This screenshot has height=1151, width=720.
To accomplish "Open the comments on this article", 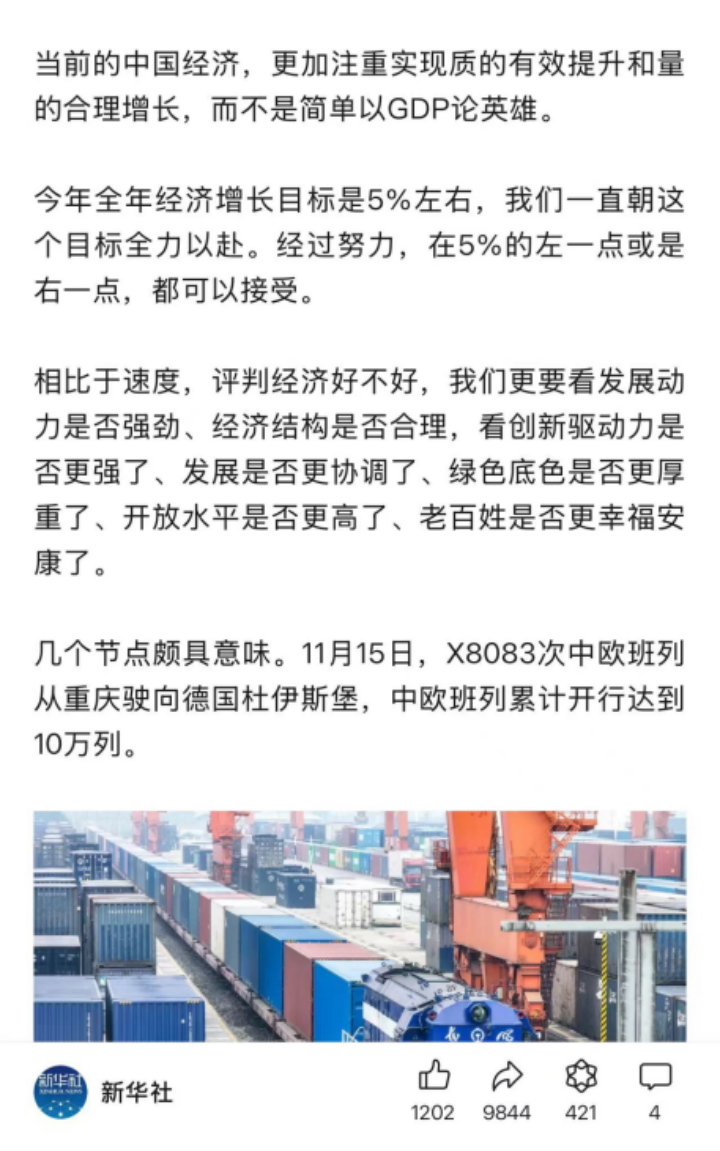I will [x=654, y=1077].
